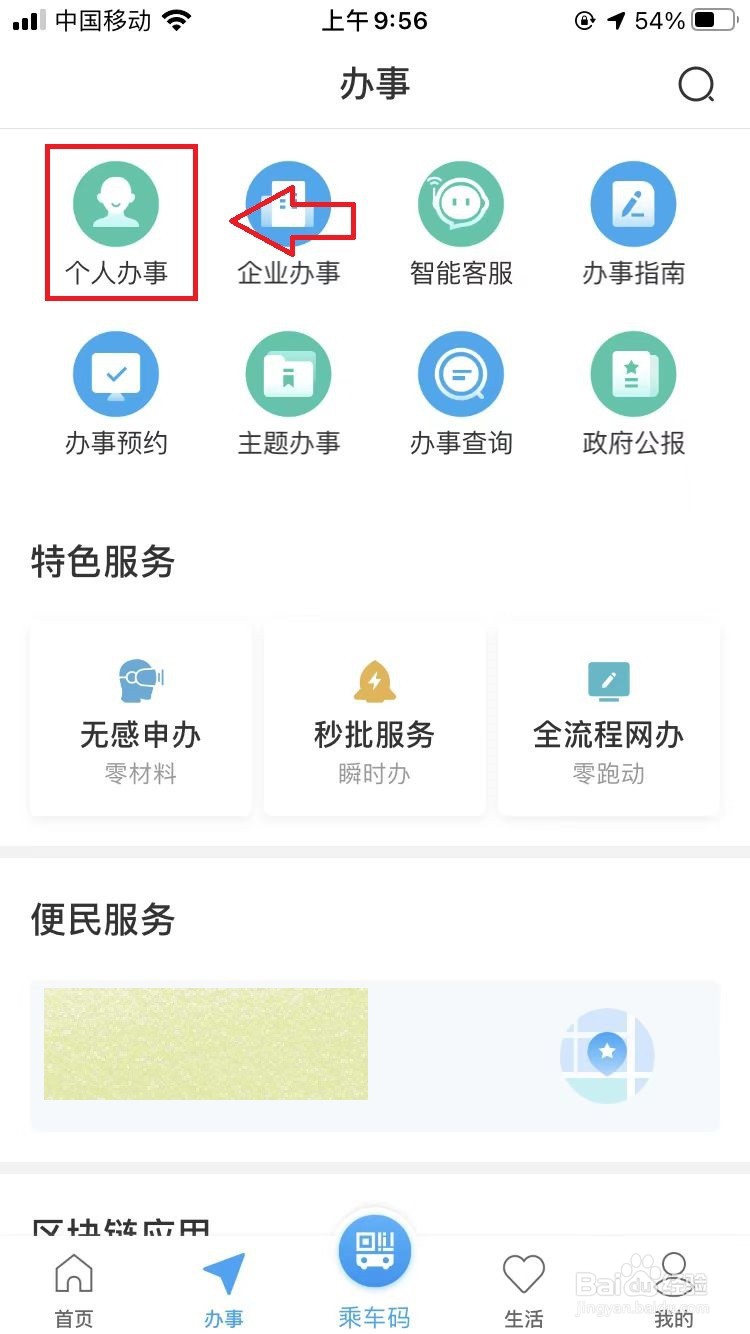Open the 秒批服务 card

click(375, 719)
